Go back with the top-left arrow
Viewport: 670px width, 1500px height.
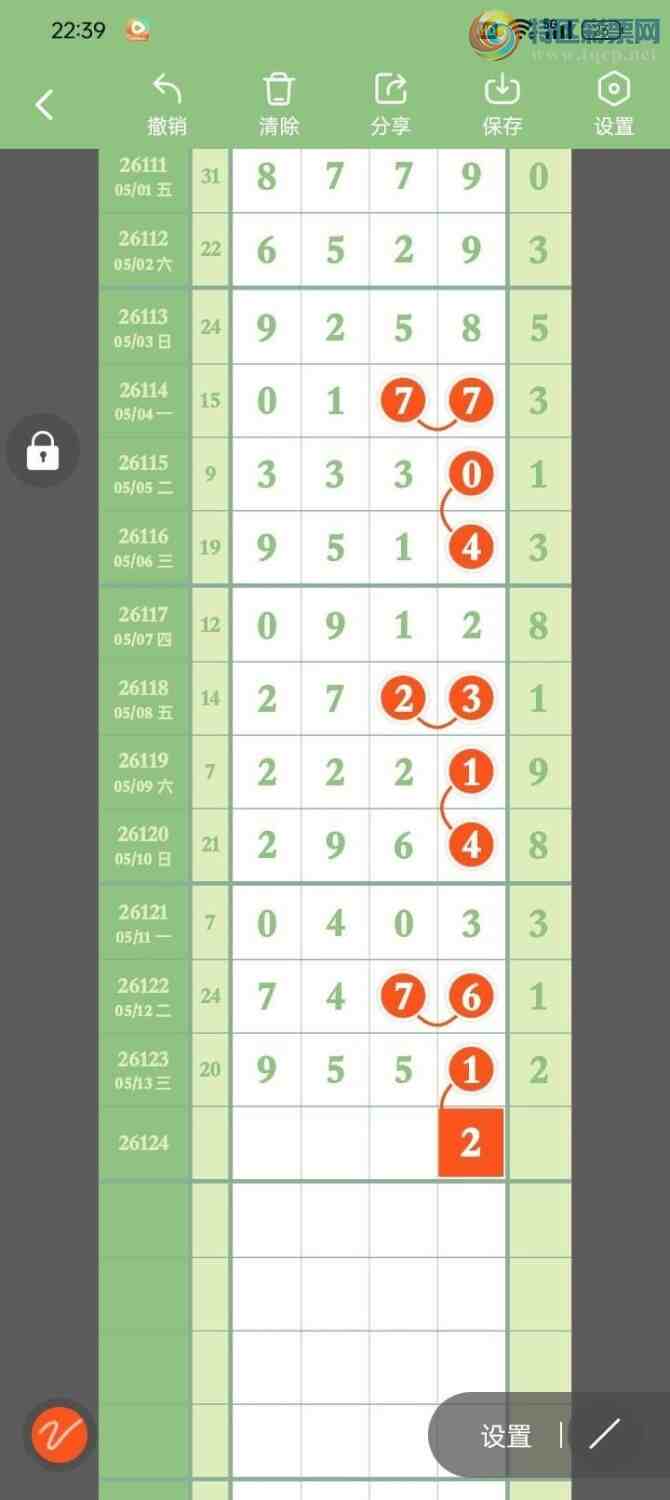(44, 104)
